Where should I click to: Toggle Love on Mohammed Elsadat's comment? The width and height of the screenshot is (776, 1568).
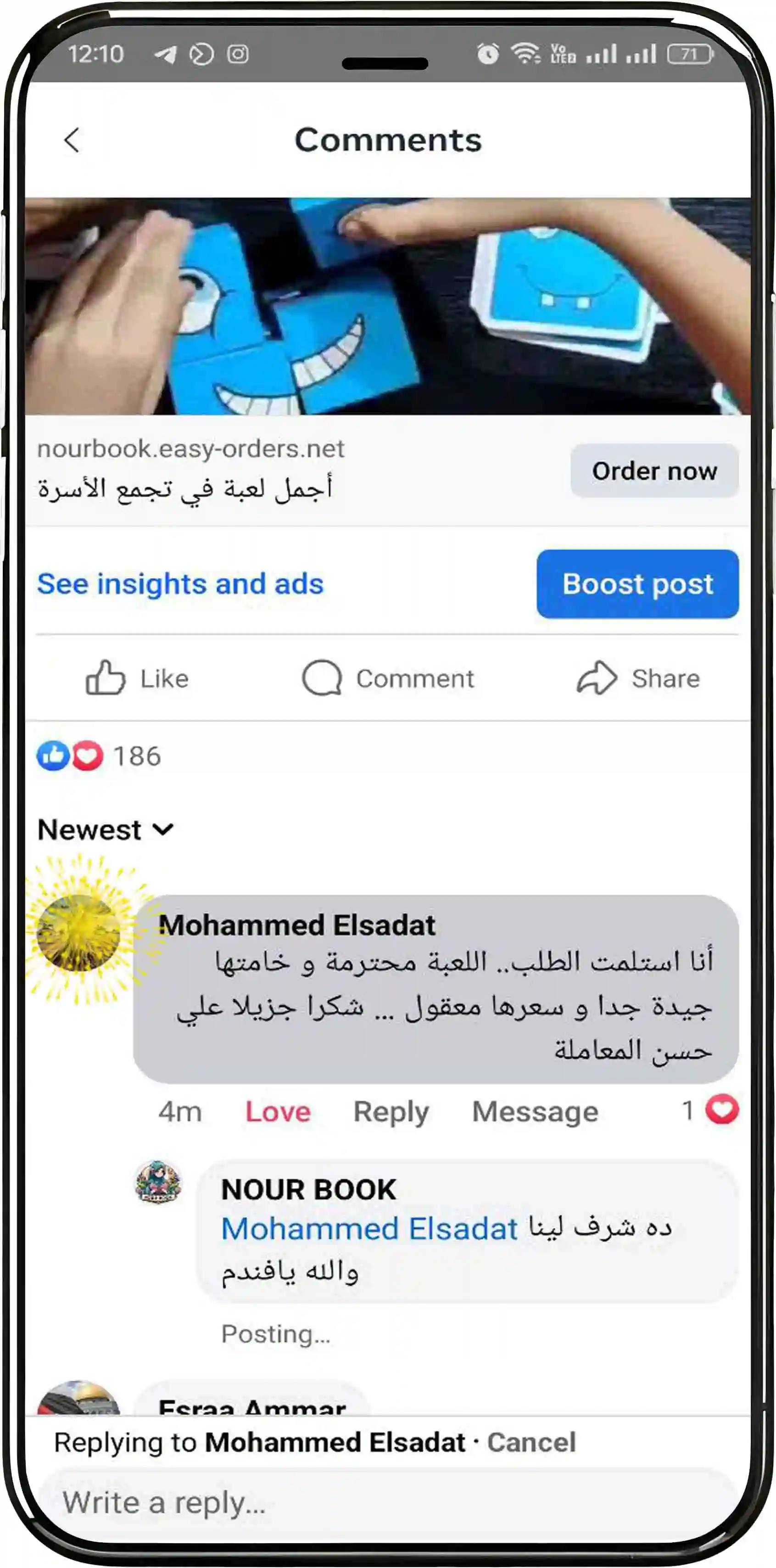[x=278, y=1111]
